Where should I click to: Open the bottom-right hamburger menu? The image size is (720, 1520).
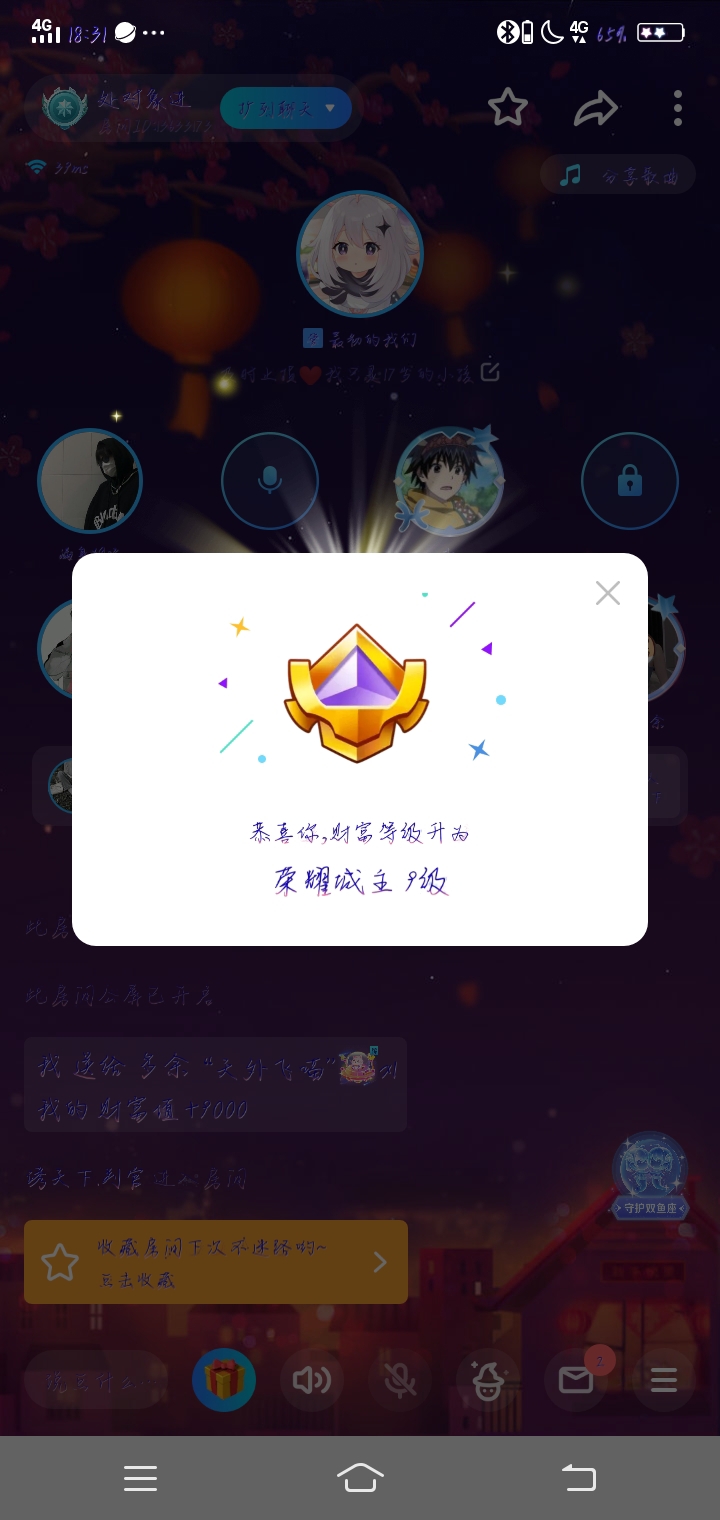click(x=664, y=1381)
